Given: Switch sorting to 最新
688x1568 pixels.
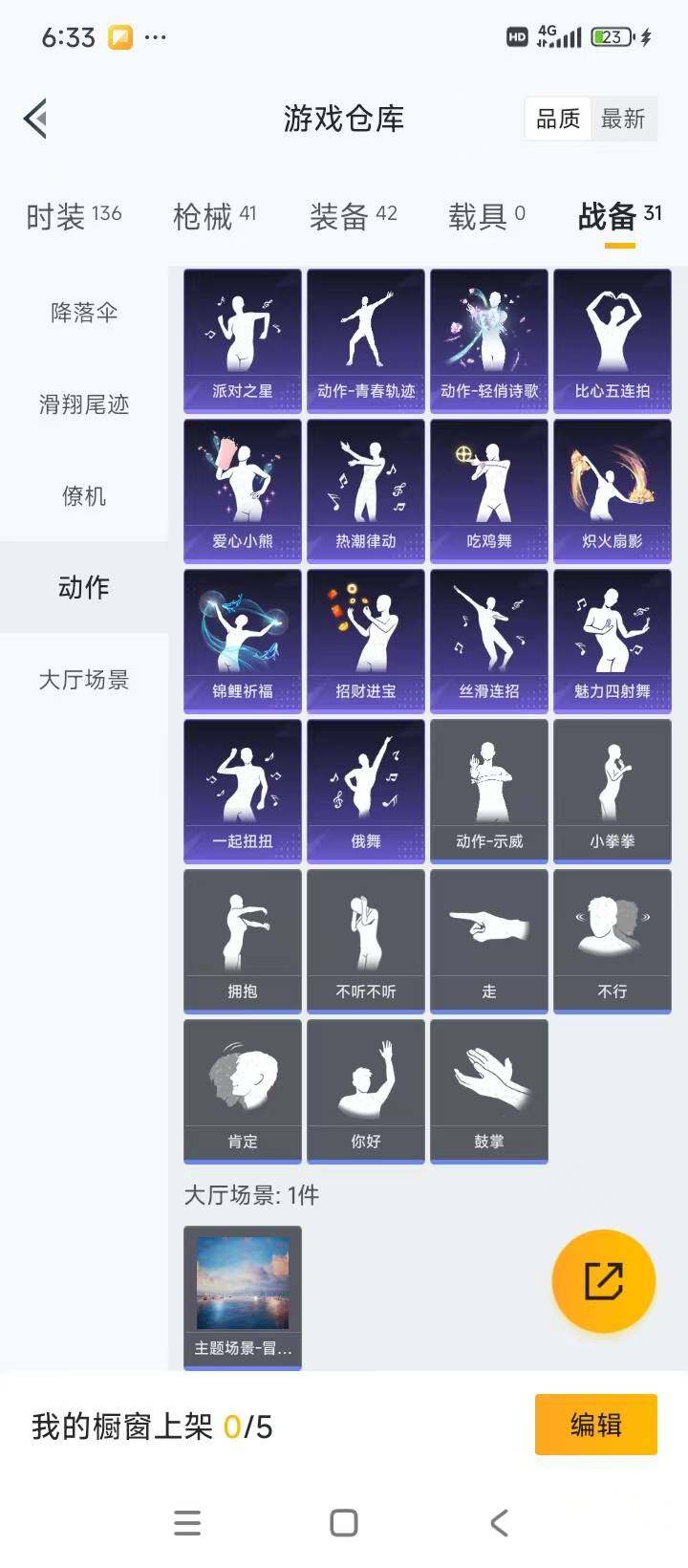Looking at the screenshot, I should tap(624, 118).
